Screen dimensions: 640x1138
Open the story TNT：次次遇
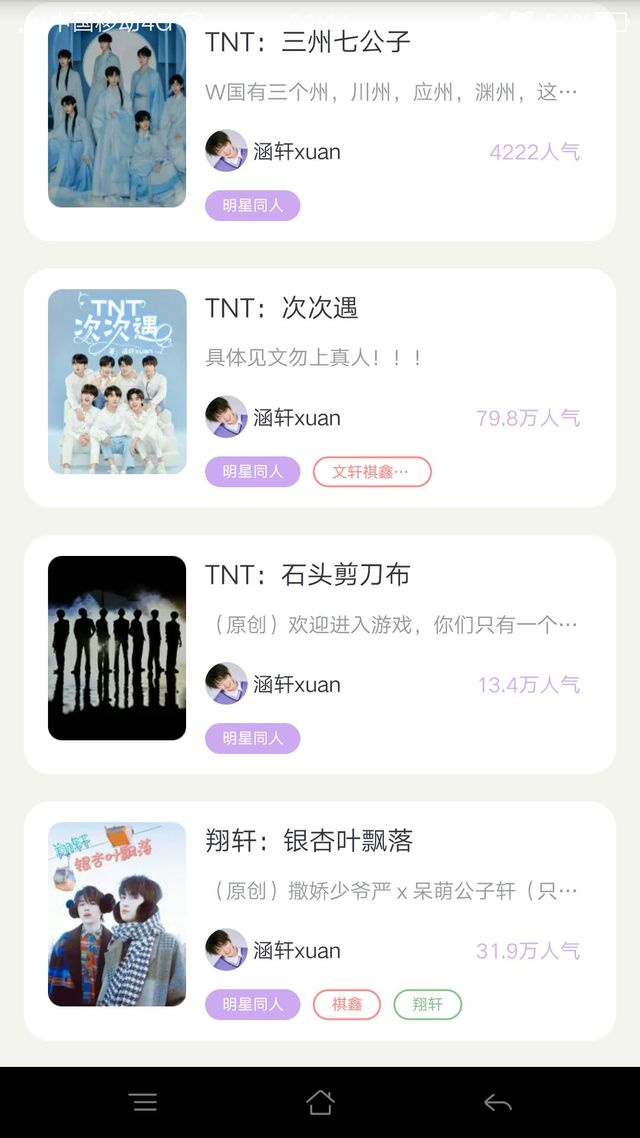click(282, 308)
